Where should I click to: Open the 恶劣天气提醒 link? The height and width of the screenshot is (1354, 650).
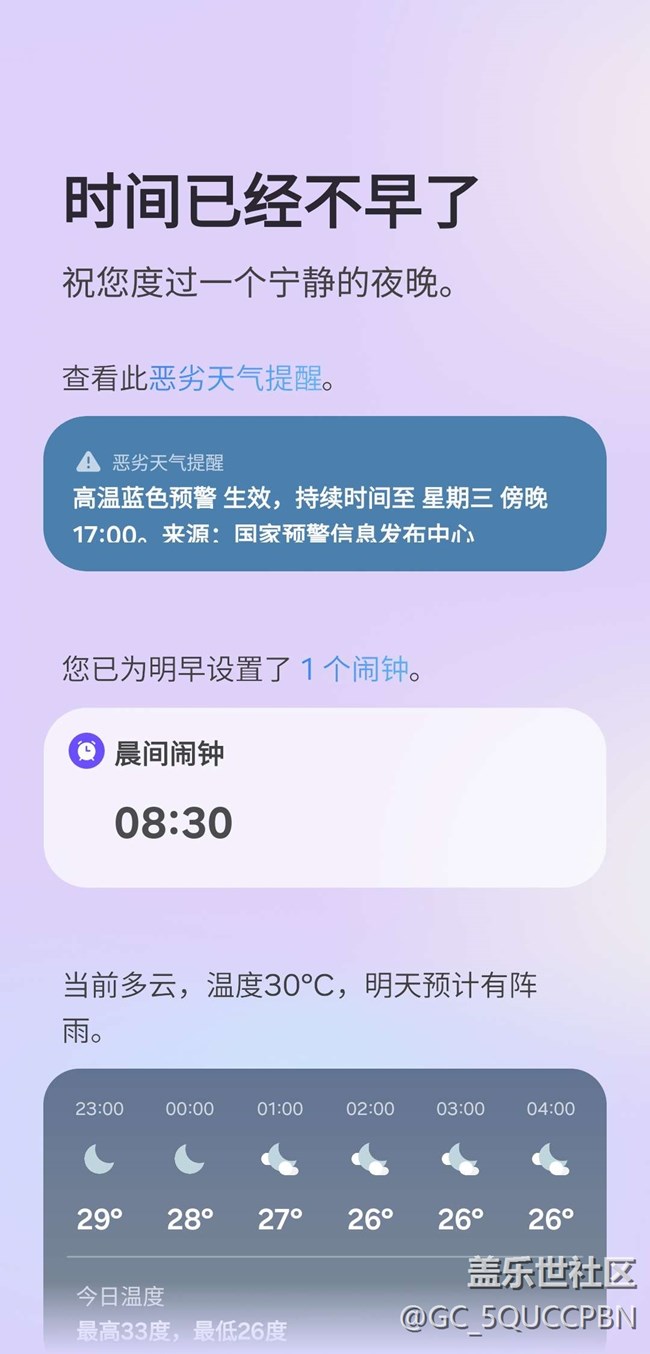(236, 379)
